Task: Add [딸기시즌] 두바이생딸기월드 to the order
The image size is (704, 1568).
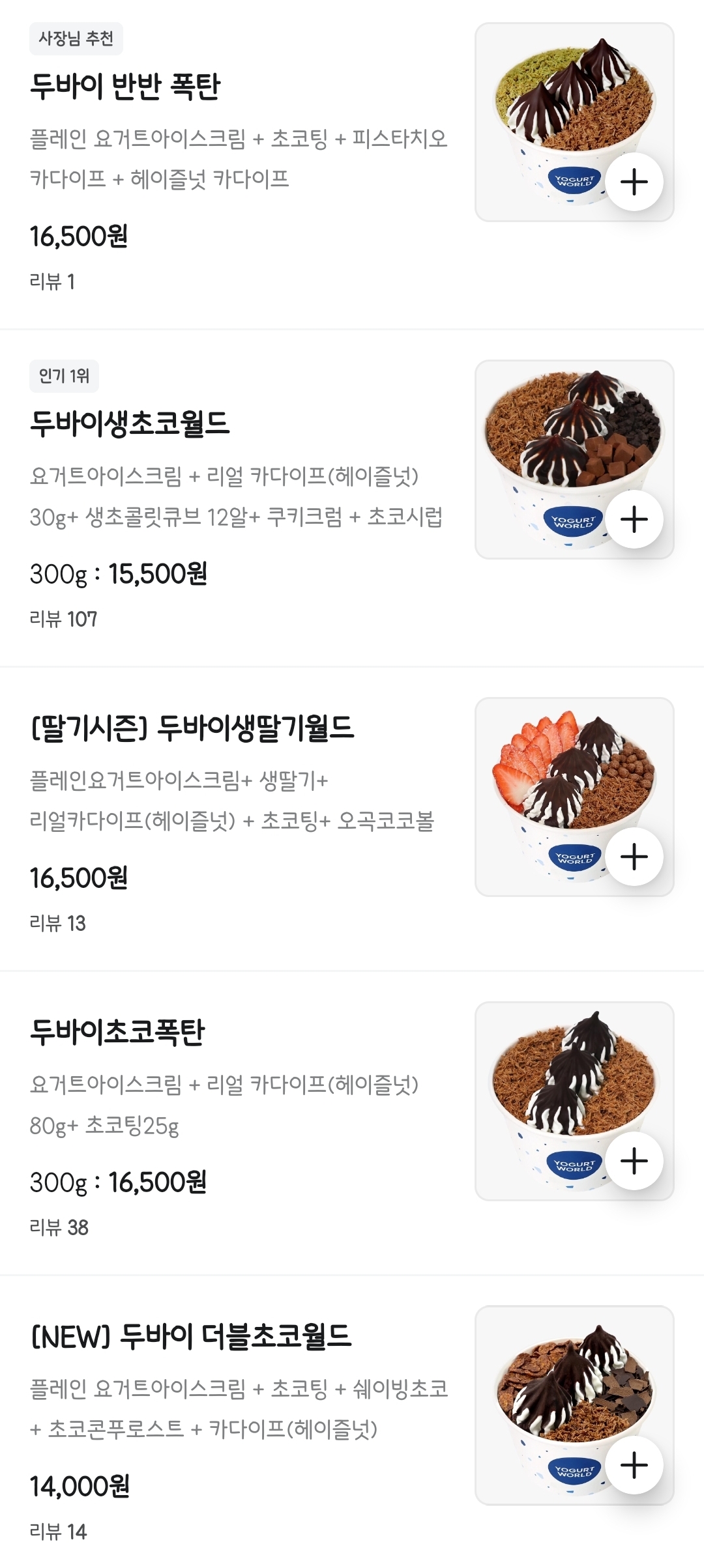Action: coord(634,857)
